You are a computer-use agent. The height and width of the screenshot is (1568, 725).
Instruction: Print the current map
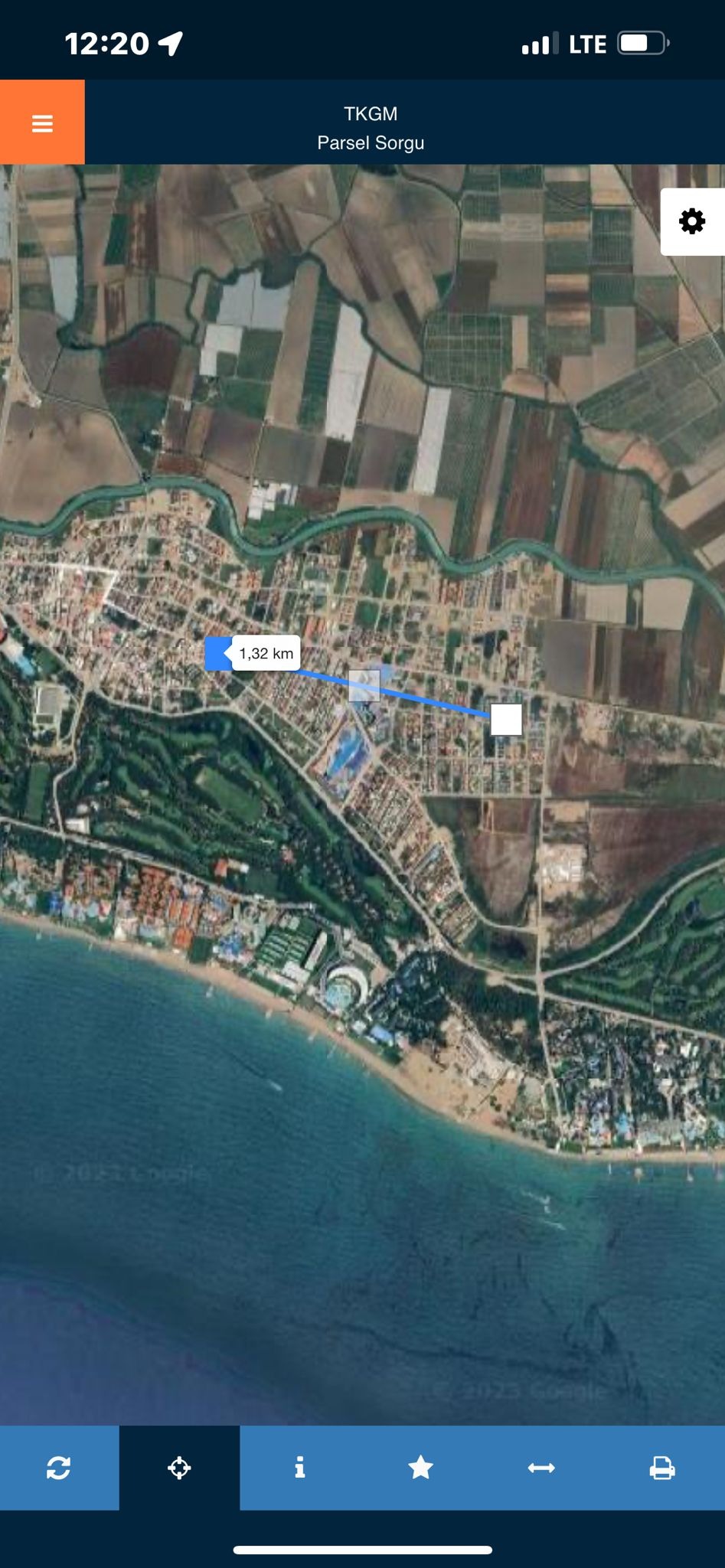coord(662,1467)
